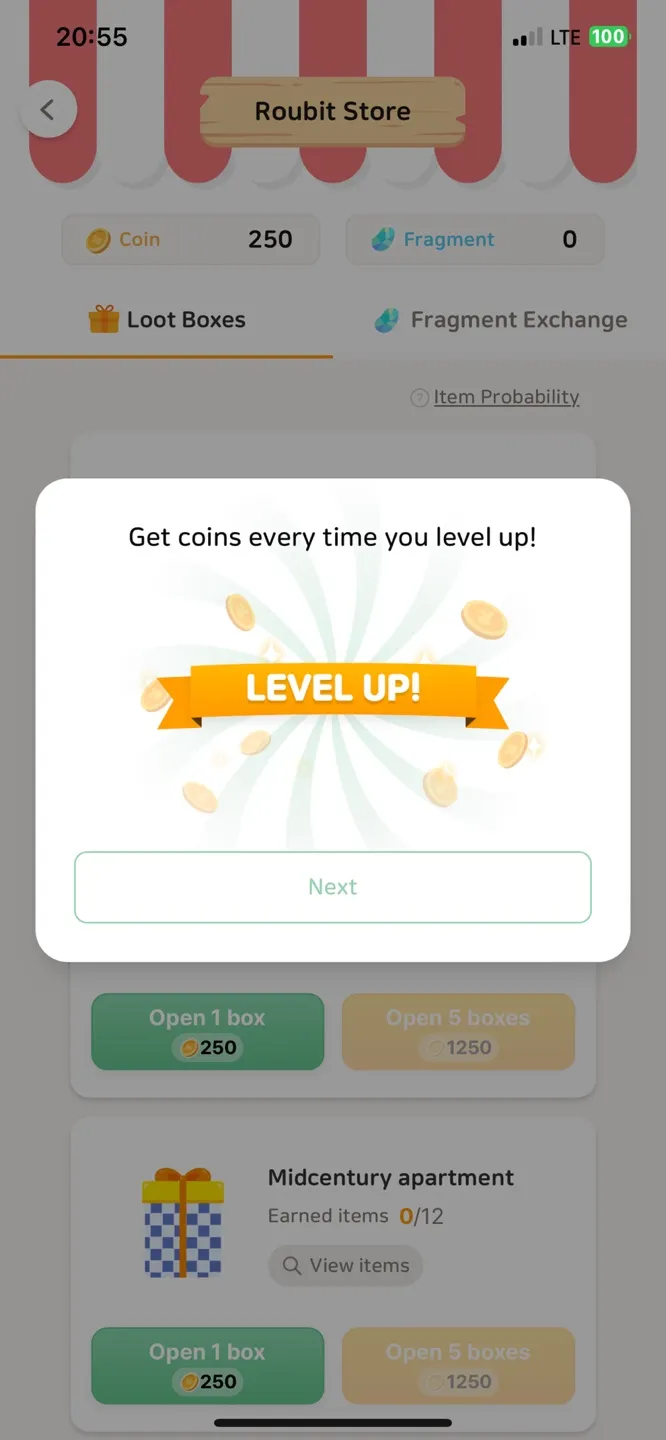This screenshot has width=666, height=1440.
Task: Switch to the Fragment Exchange tab
Action: pyautogui.click(x=501, y=320)
